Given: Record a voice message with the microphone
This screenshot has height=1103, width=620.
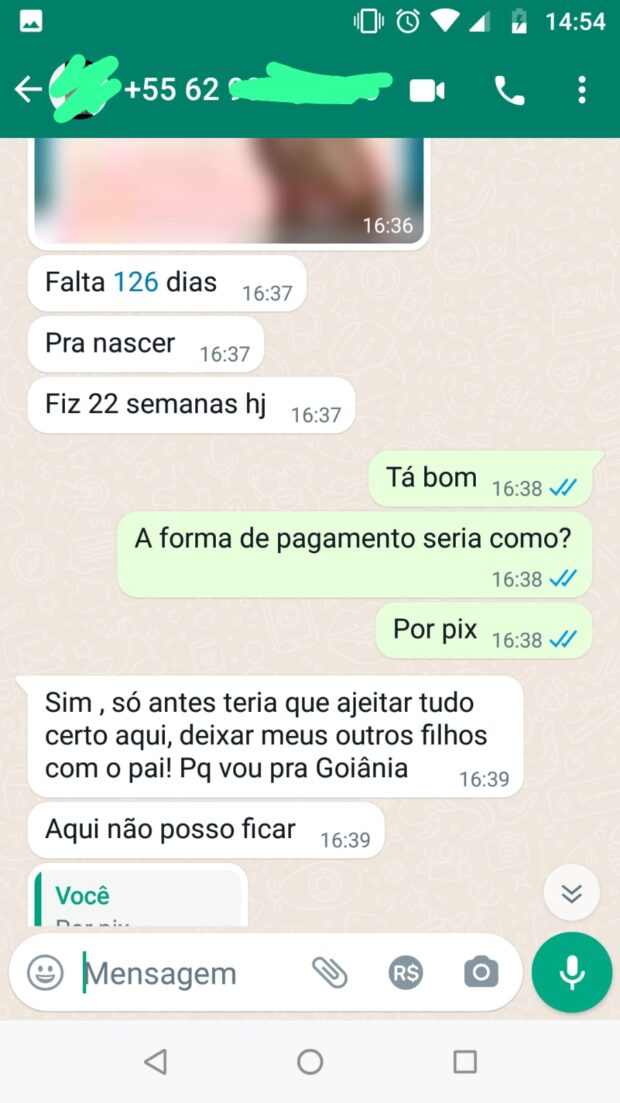Looking at the screenshot, I should [x=571, y=973].
